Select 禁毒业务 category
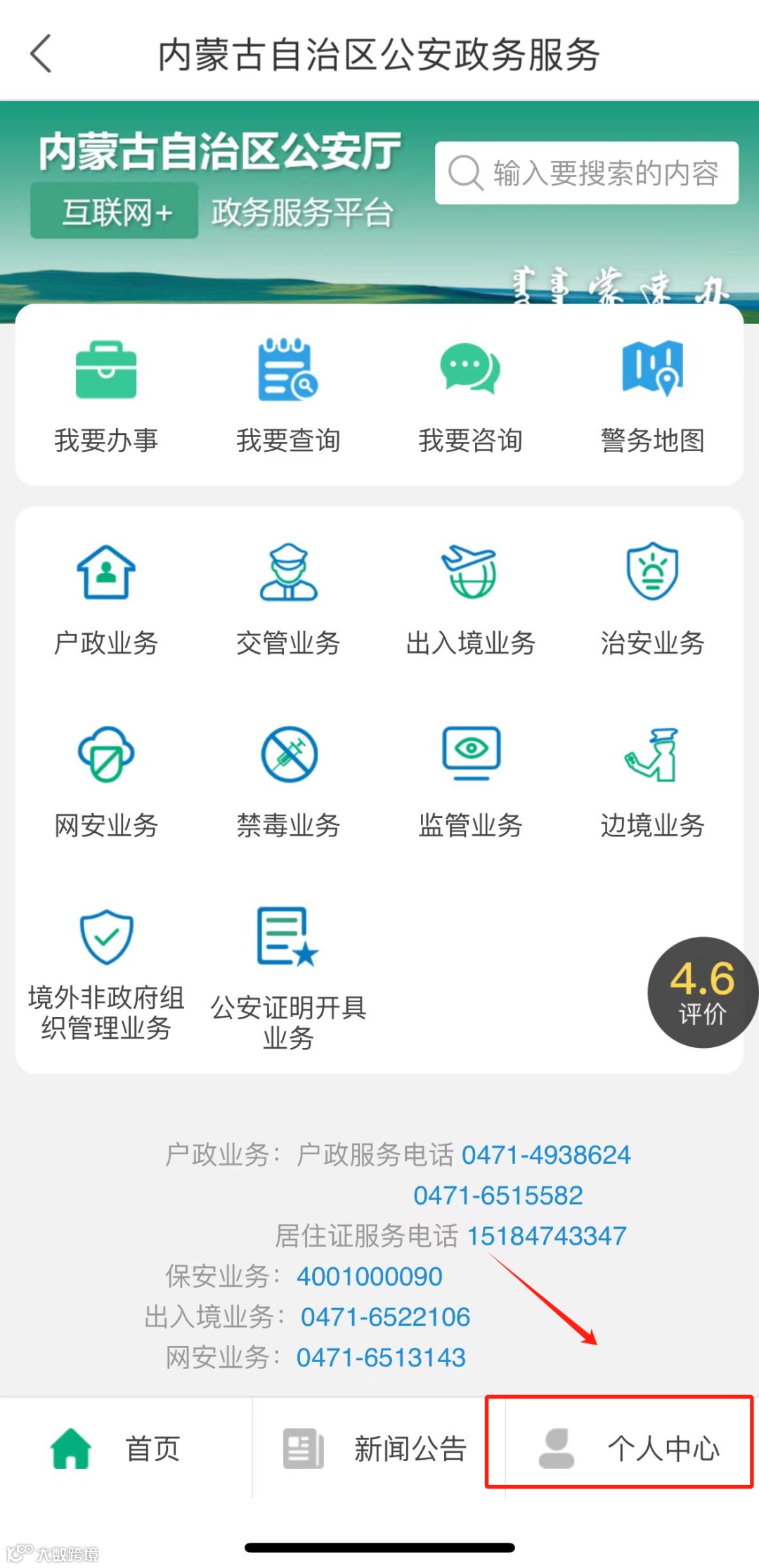 click(288, 782)
